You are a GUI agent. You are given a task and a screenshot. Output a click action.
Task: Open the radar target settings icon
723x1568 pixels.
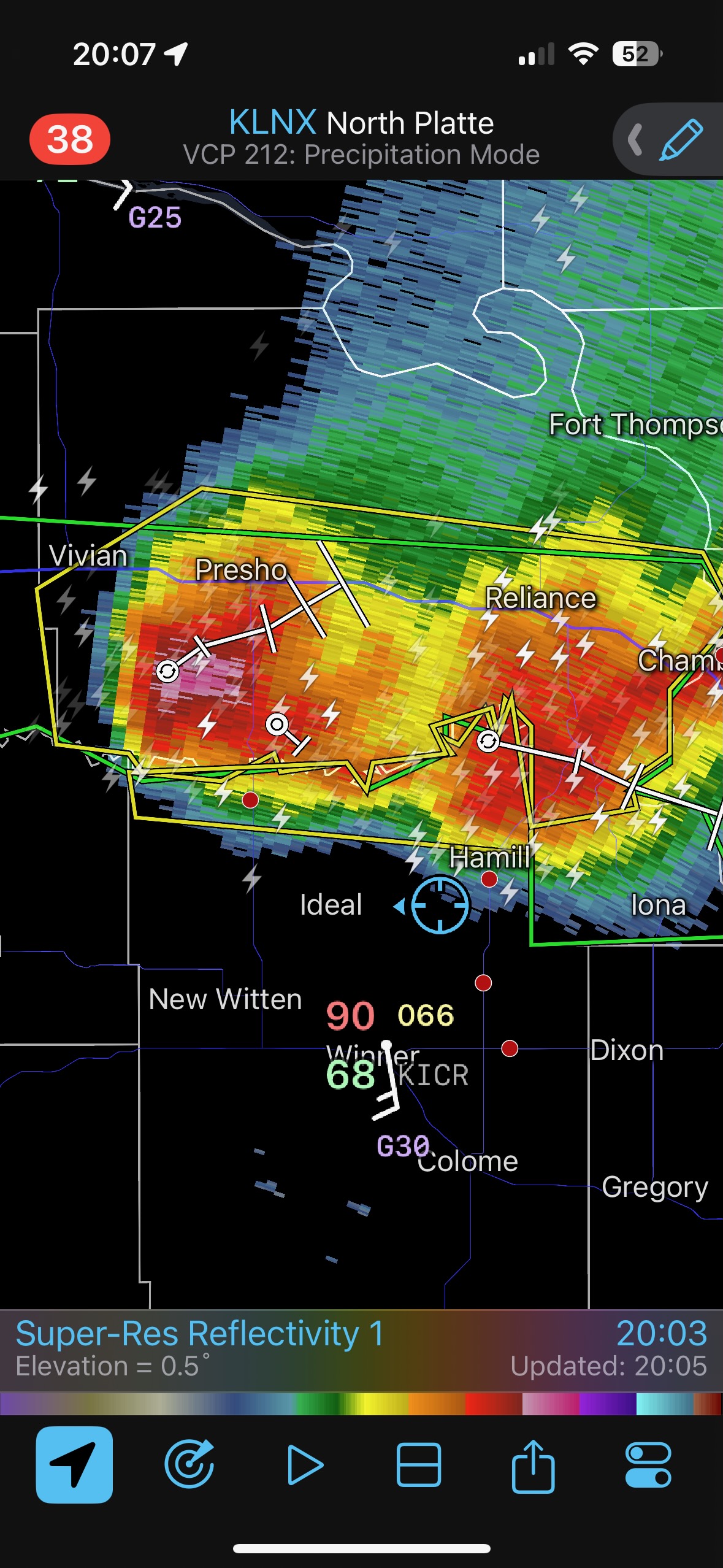pos(189,1464)
